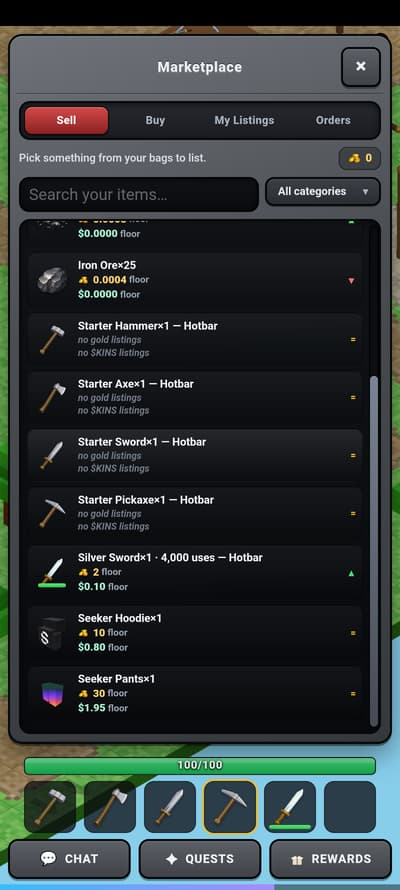Tap the Search your items field
Viewport: 400px width, 890px height.
[x=139, y=195]
